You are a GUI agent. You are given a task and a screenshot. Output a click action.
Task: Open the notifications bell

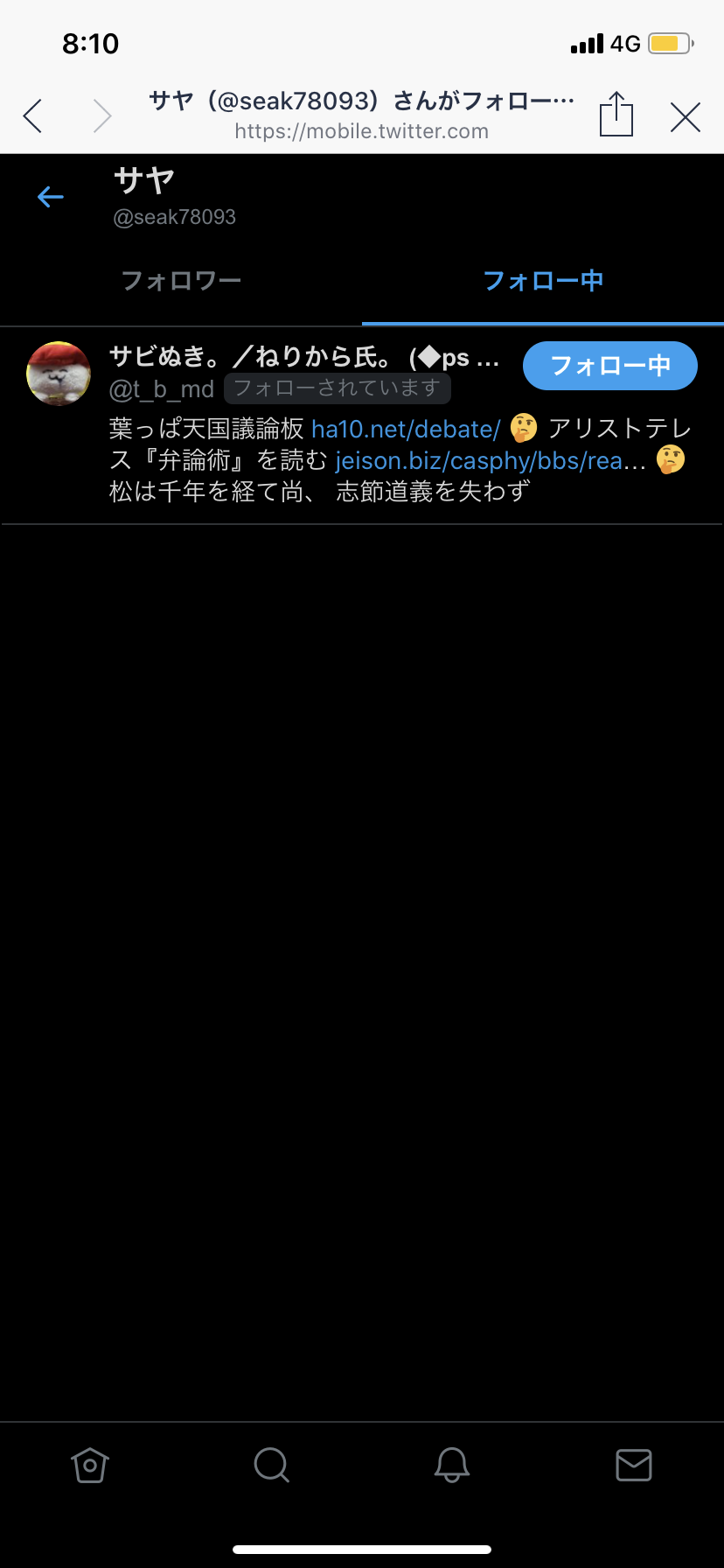pos(452,1465)
